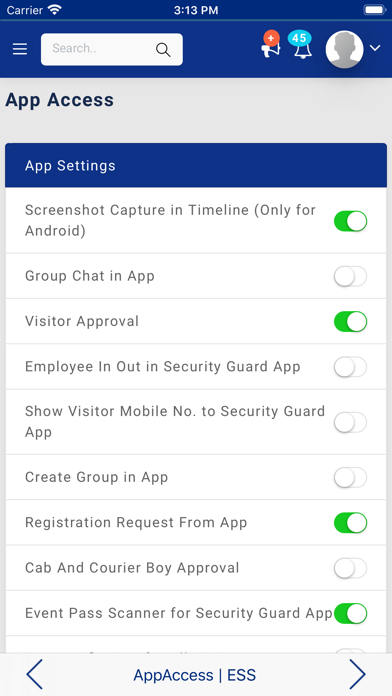Open the notifications bell

tap(301, 44)
